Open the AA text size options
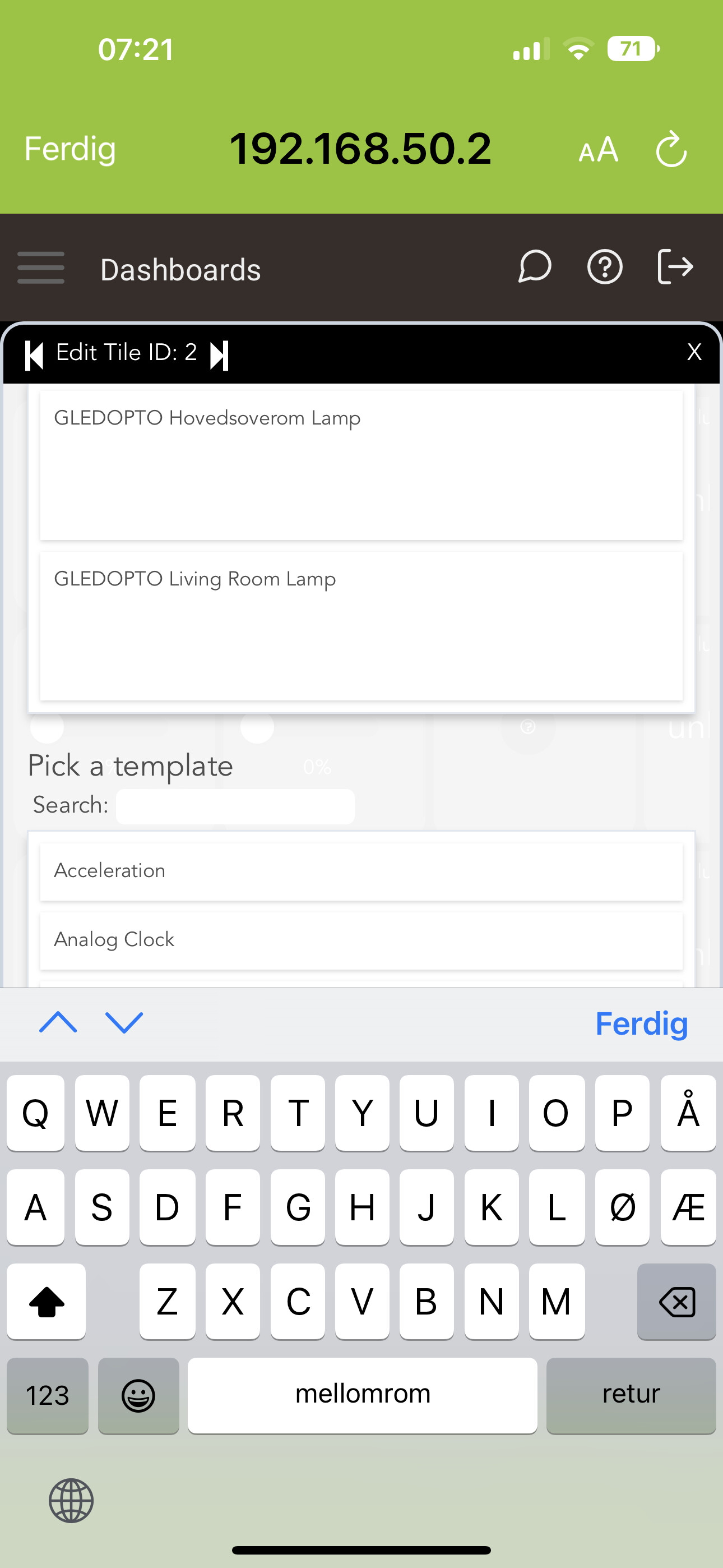This screenshot has height=1568, width=723. (x=598, y=150)
